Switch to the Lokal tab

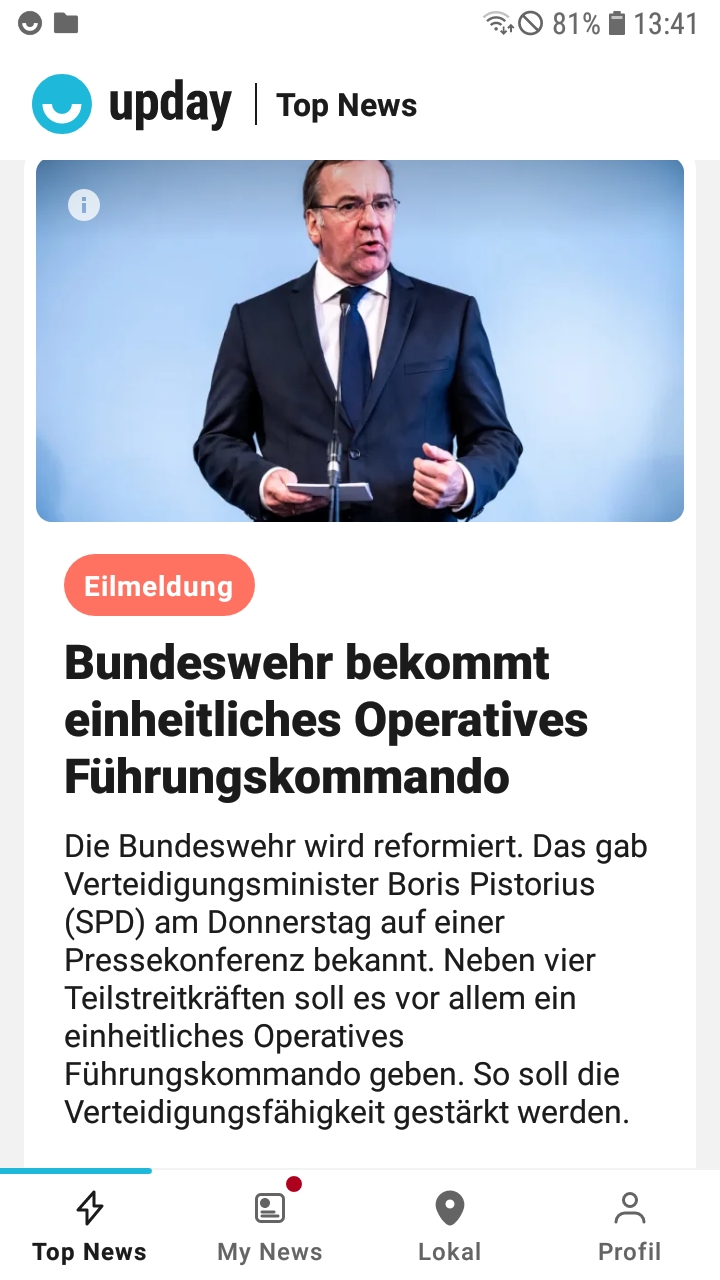(450, 1226)
